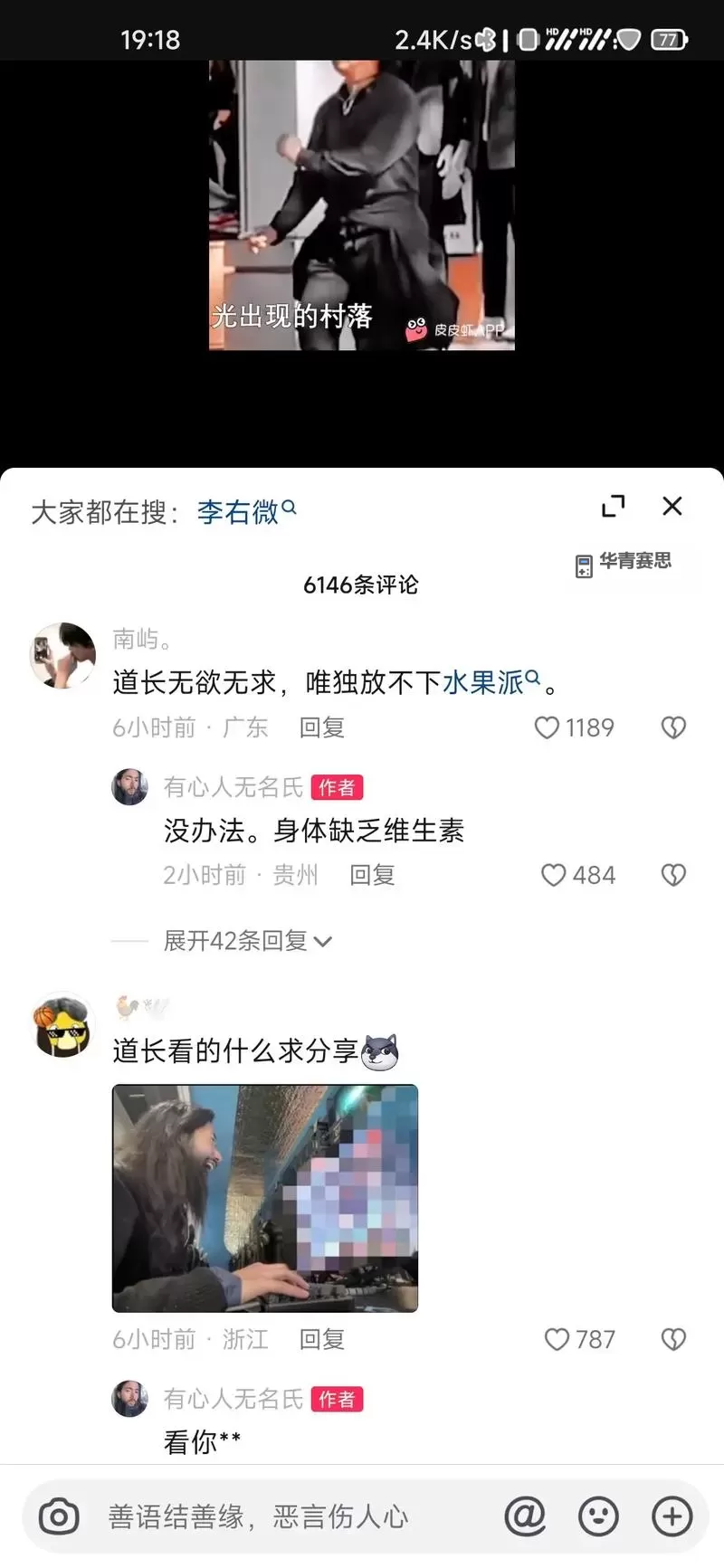
Task: Attach a photo with camera icon
Action: click(59, 1516)
